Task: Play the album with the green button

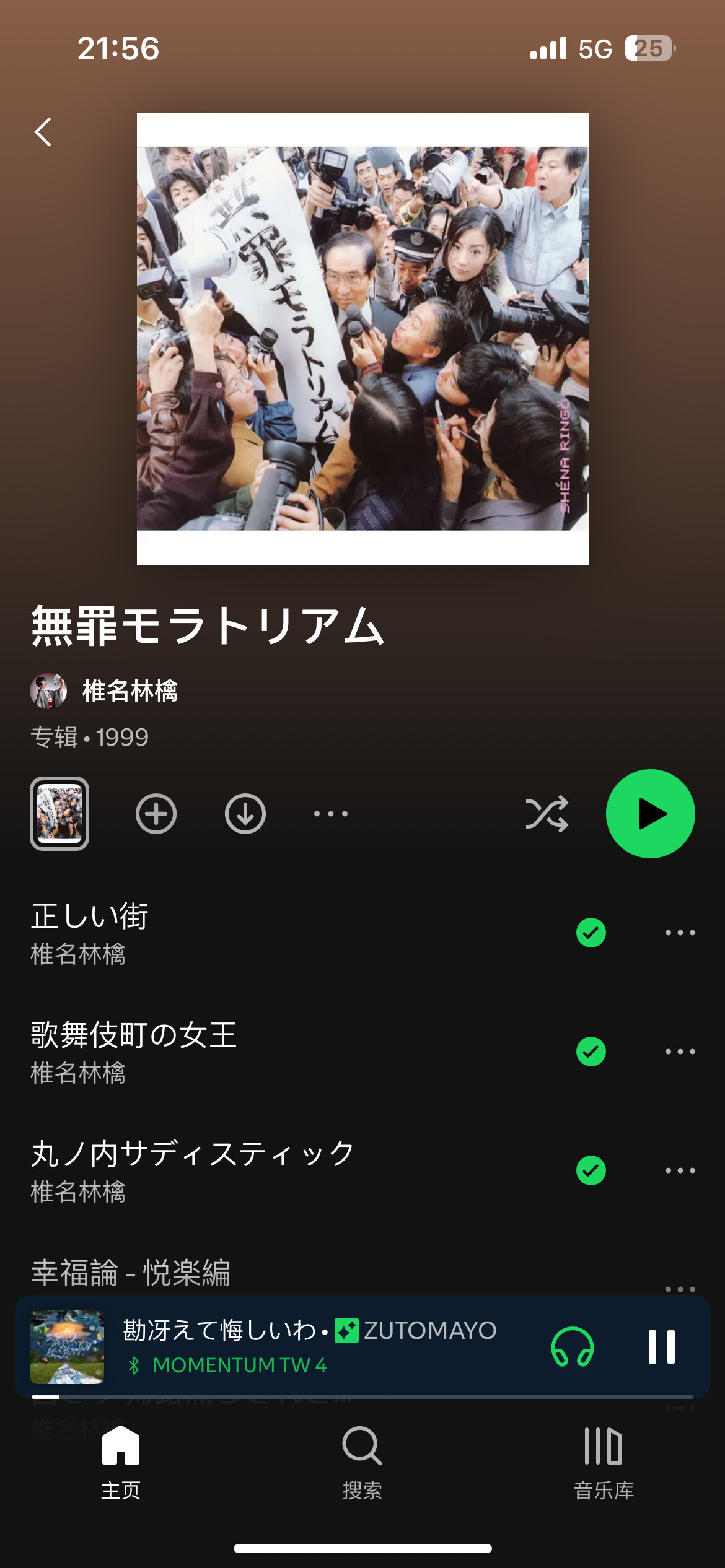Action: (x=650, y=814)
